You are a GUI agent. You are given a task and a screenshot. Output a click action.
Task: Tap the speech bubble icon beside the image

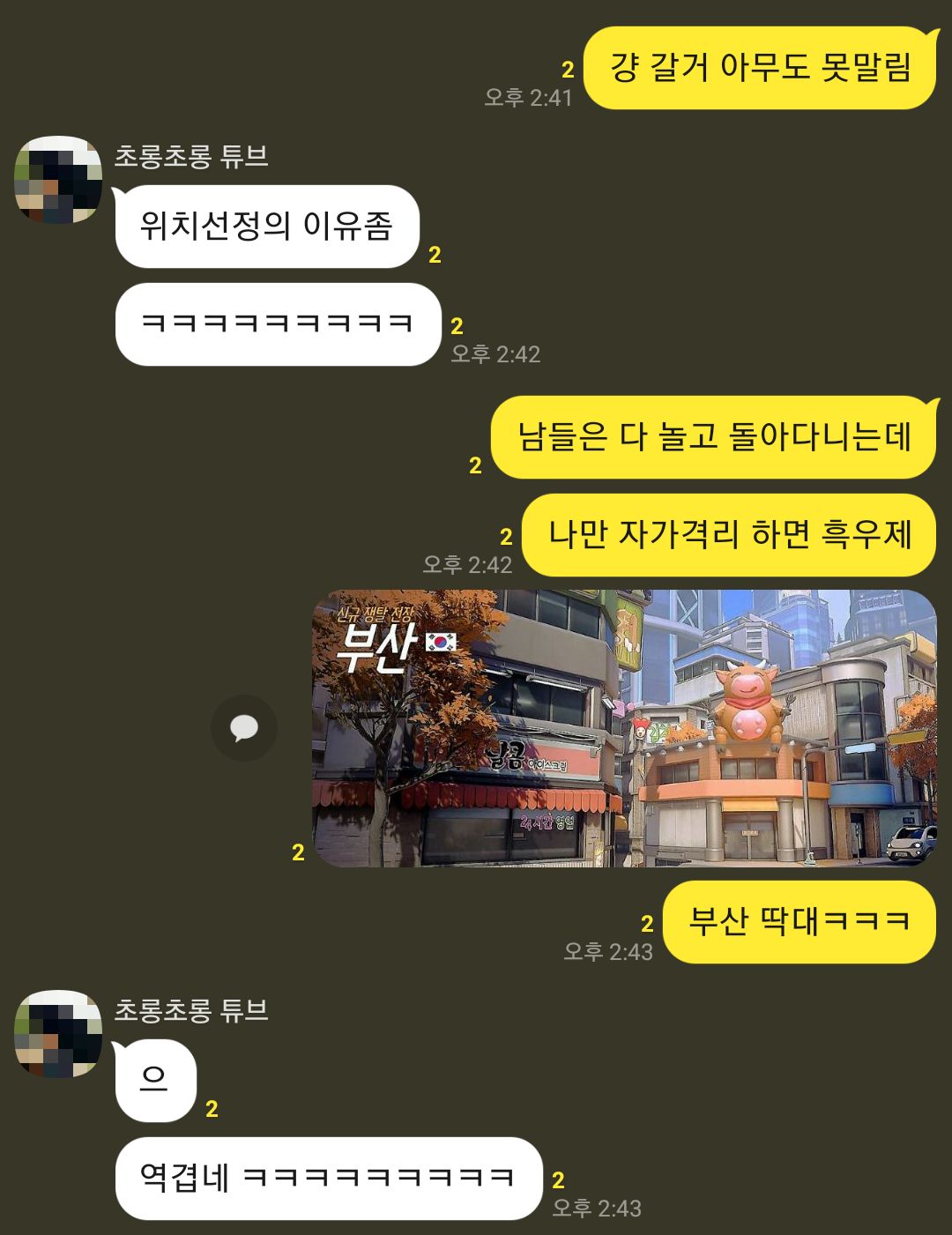coord(244,728)
